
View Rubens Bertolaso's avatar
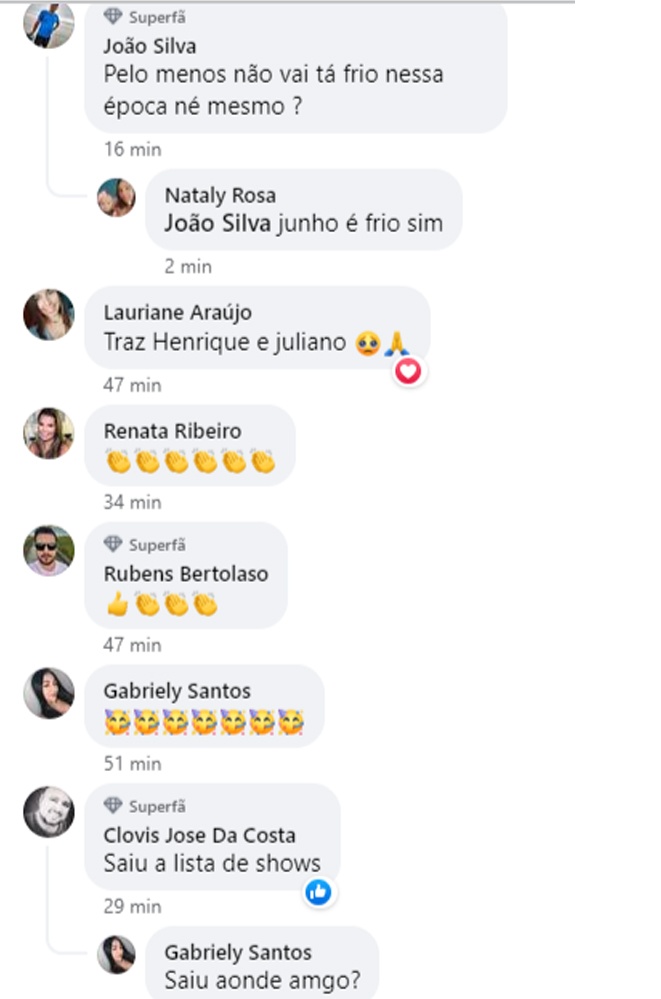coord(49,550)
